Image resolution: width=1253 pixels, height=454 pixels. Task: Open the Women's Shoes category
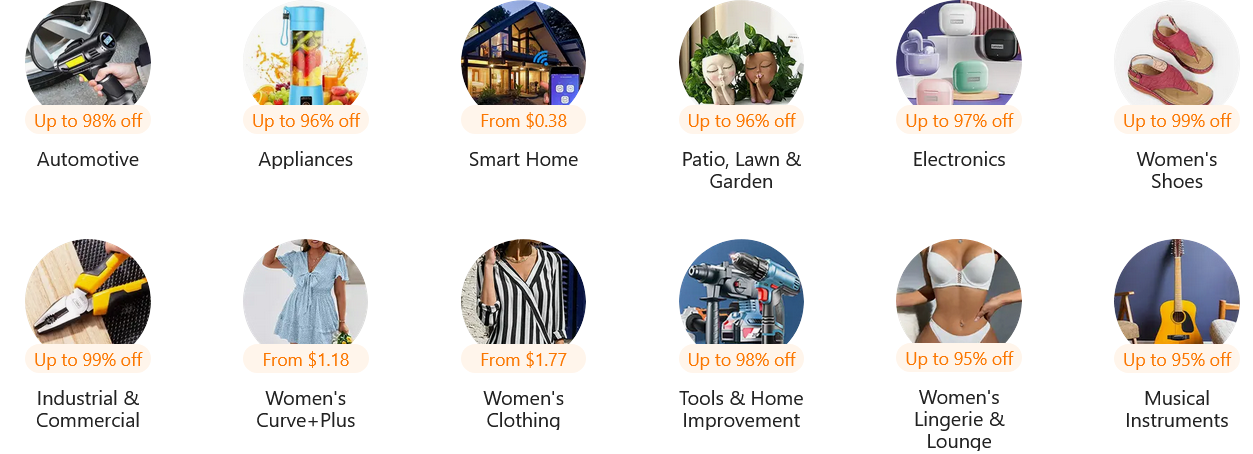point(1177,58)
